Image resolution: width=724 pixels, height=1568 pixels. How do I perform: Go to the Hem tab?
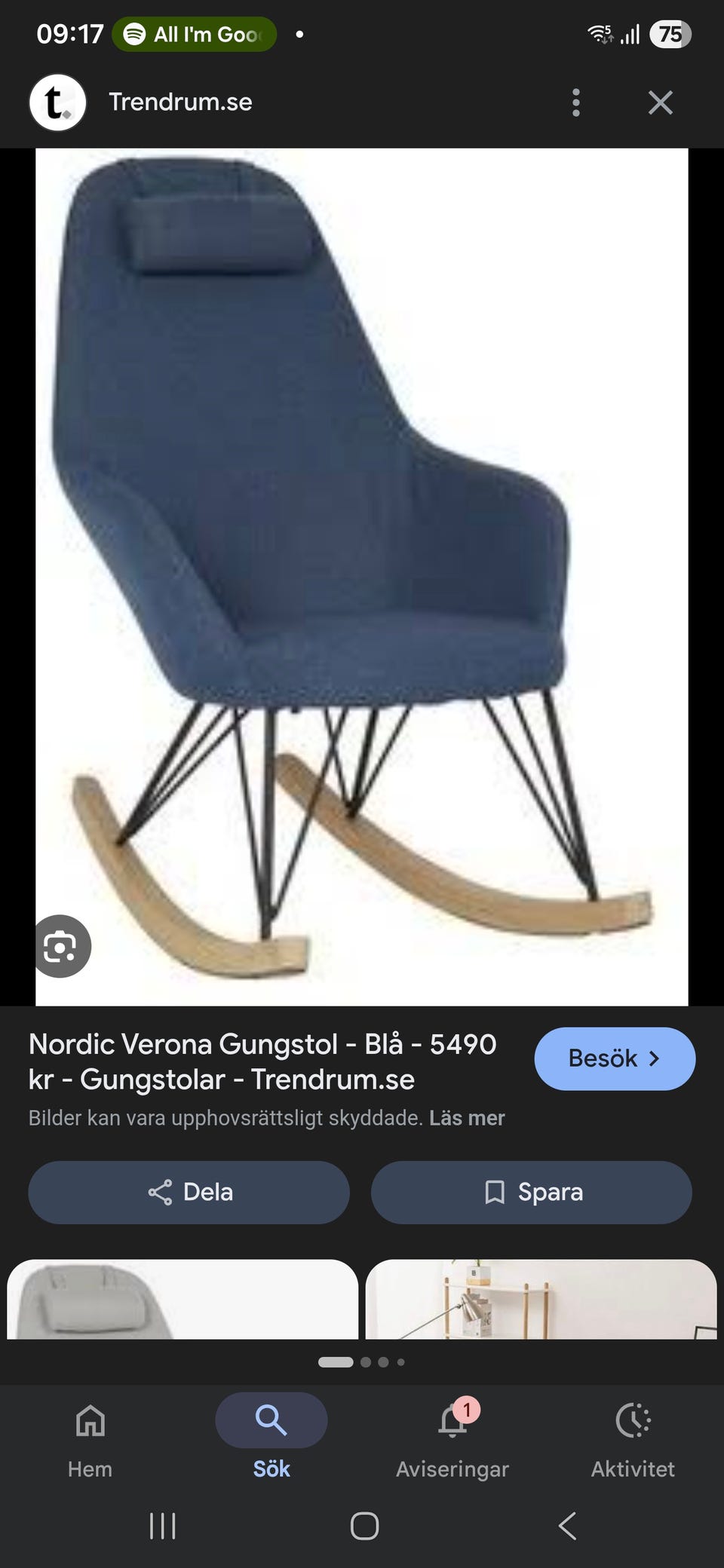pos(90,1437)
